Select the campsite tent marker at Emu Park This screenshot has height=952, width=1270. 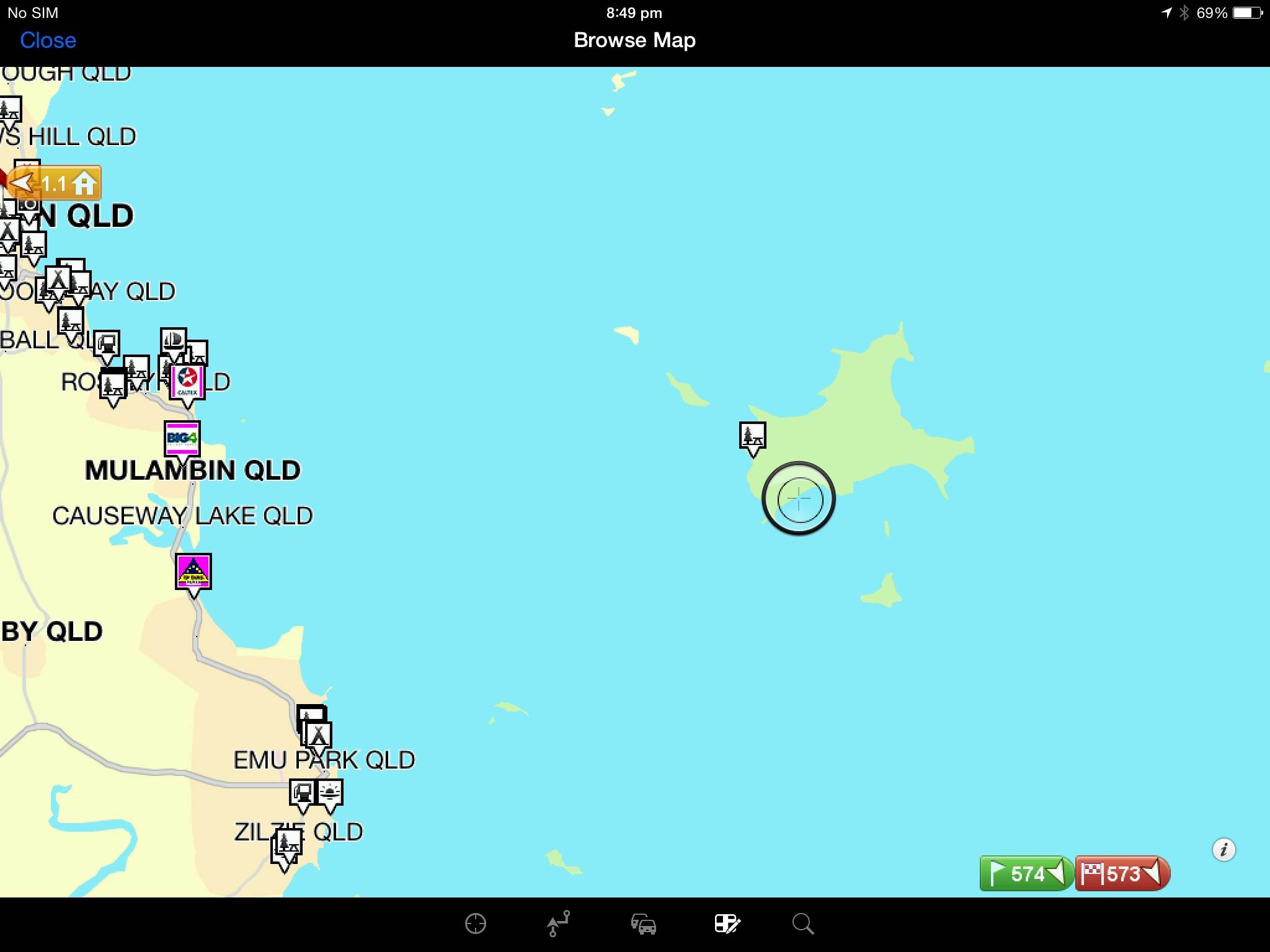click(319, 736)
